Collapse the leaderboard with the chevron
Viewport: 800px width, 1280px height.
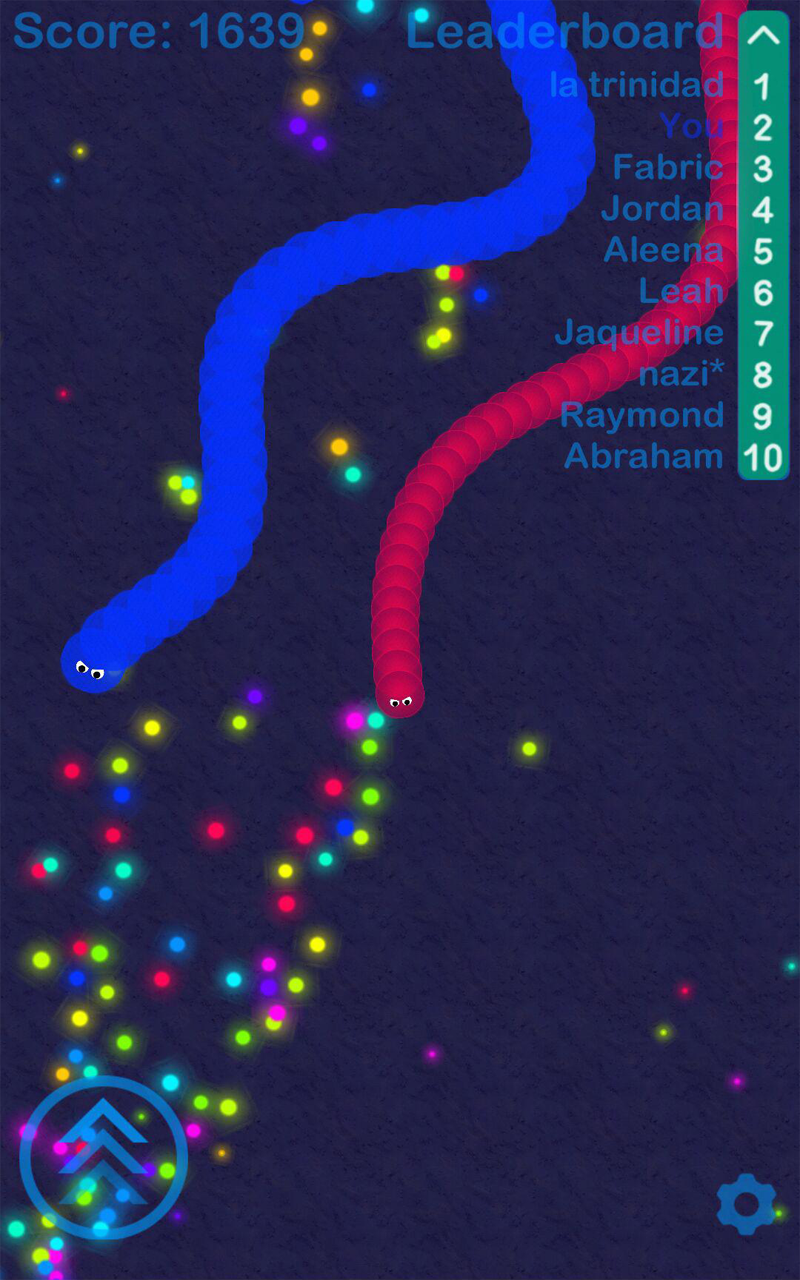(763, 35)
